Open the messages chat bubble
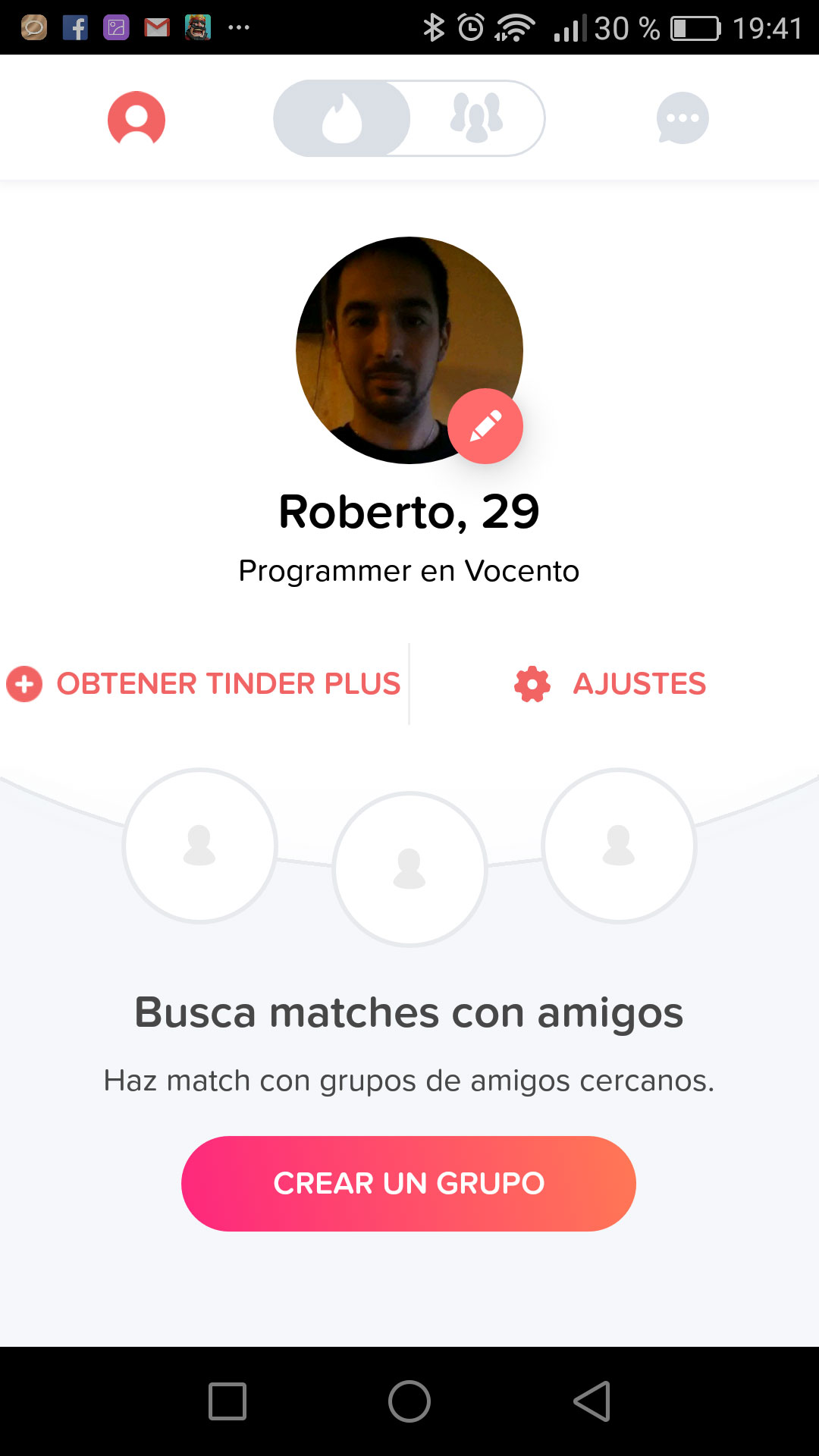The height and width of the screenshot is (1456, 819). pyautogui.click(x=682, y=118)
